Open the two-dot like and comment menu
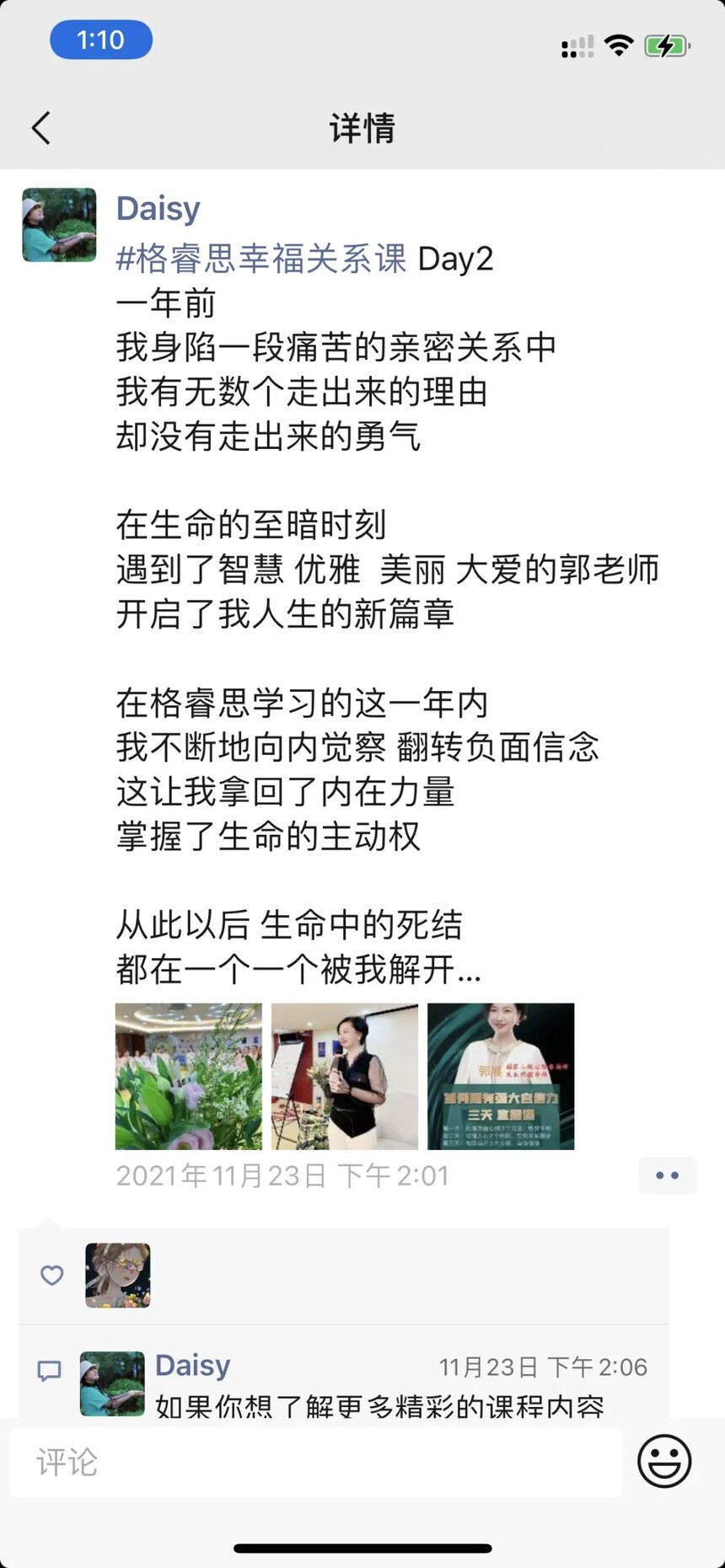725x1568 pixels. pyautogui.click(x=668, y=1175)
